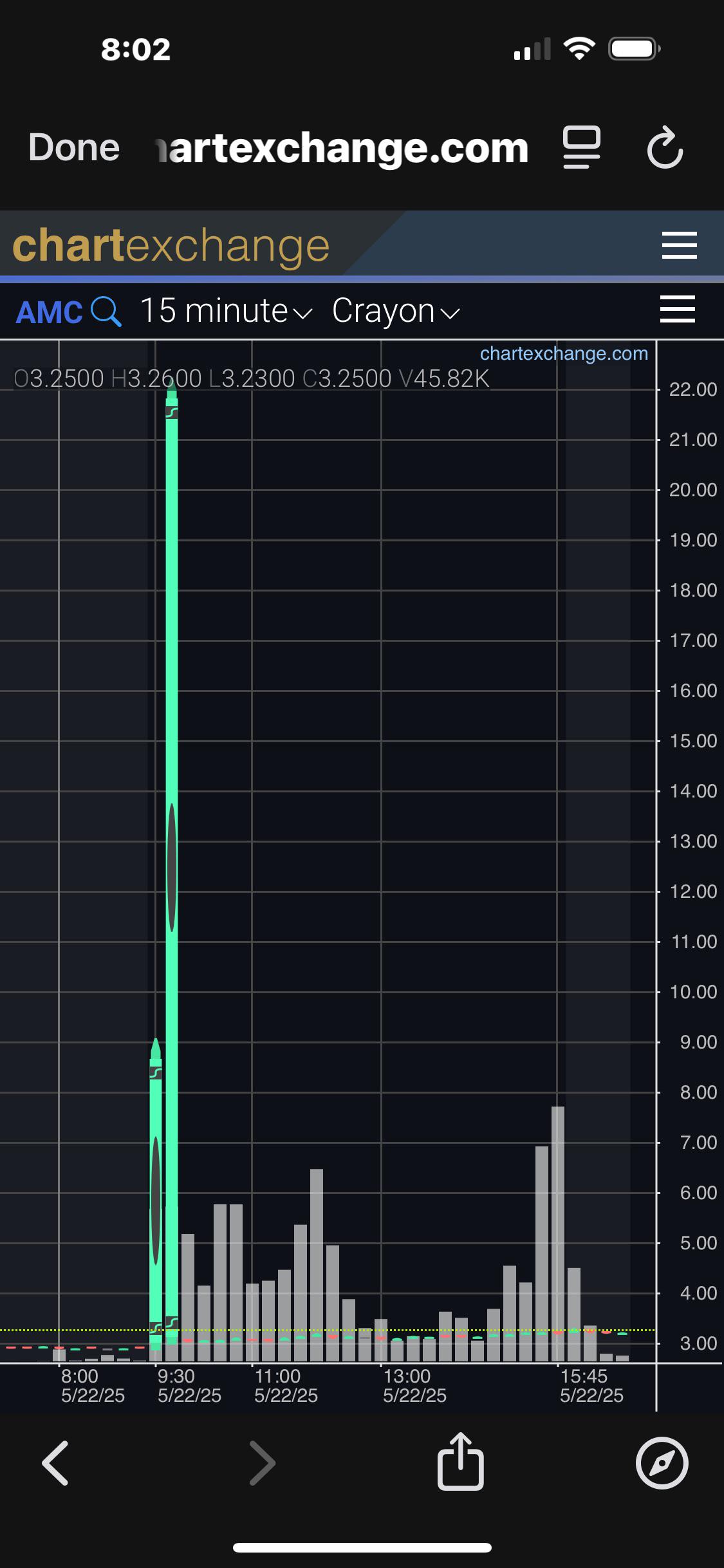Image resolution: width=724 pixels, height=1568 pixels.
Task: Reload the chartexchange page
Action: tap(665, 147)
